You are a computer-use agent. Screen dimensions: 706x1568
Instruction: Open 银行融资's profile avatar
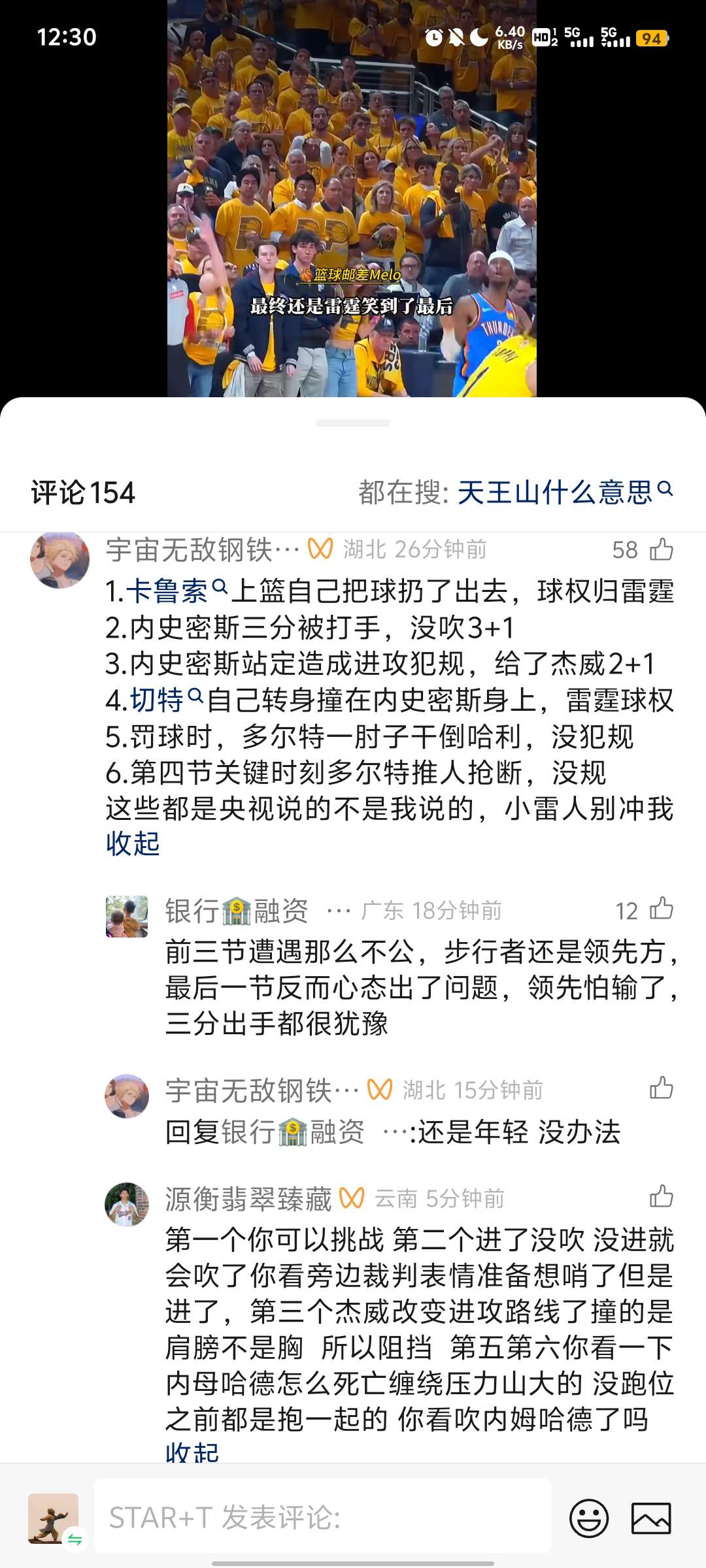(127, 916)
